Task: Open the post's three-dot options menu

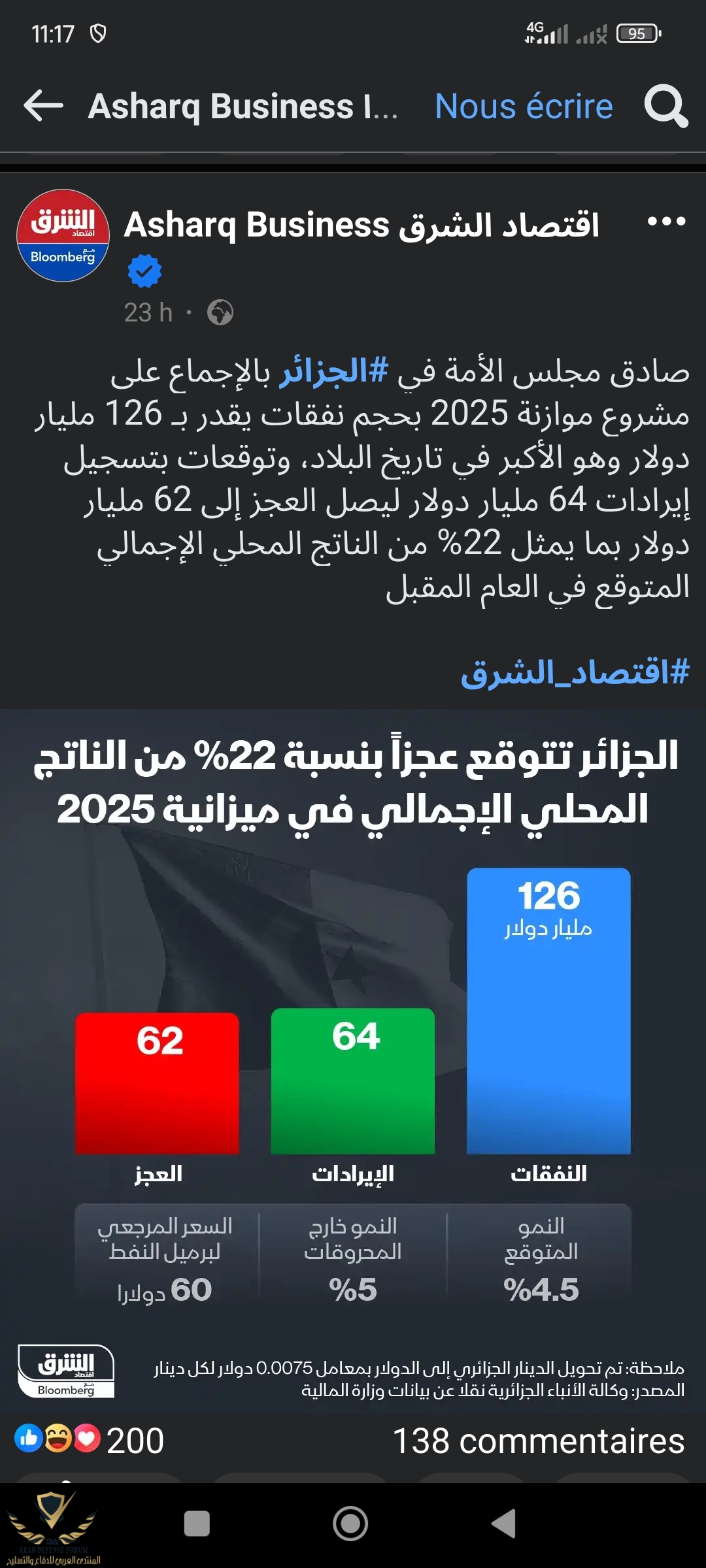Action: click(666, 221)
